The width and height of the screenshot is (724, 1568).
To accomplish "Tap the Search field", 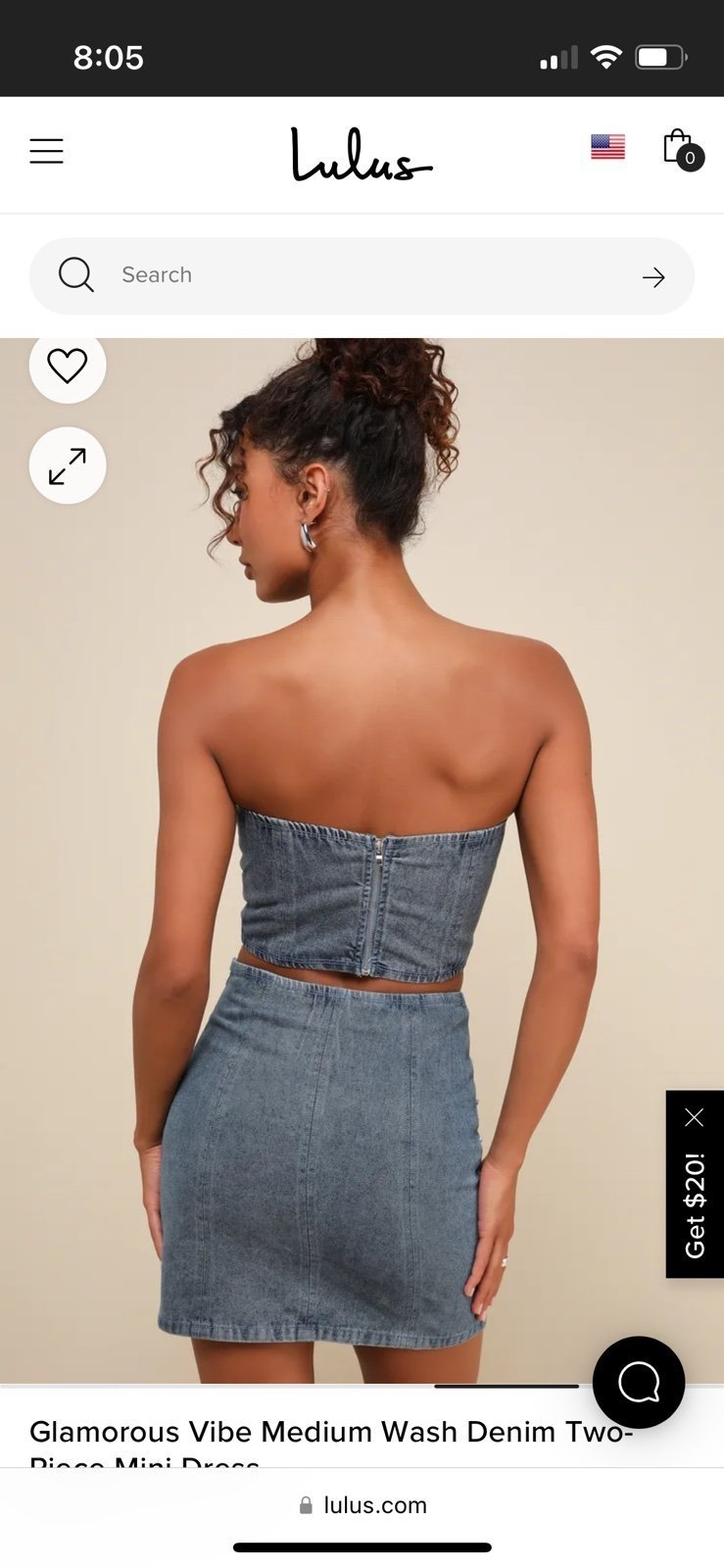I will [362, 275].
